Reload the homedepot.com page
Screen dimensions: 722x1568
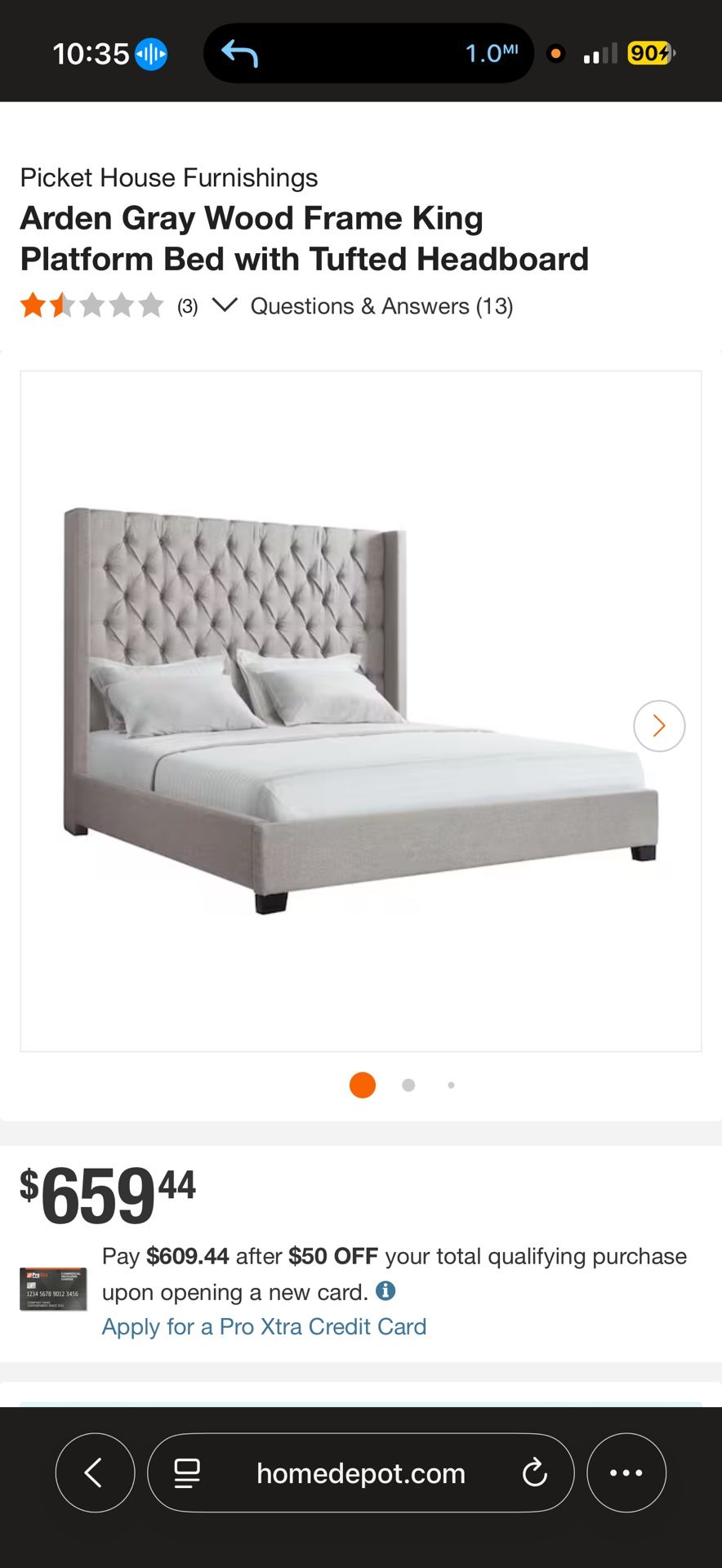click(x=535, y=1472)
